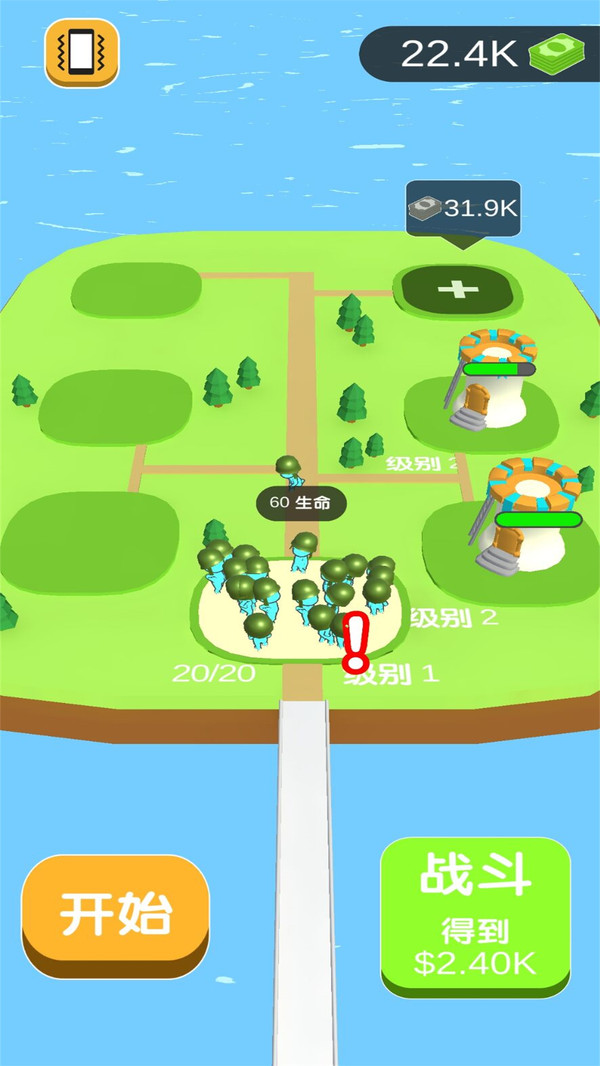Toggle the phone vibration icon

(82, 52)
